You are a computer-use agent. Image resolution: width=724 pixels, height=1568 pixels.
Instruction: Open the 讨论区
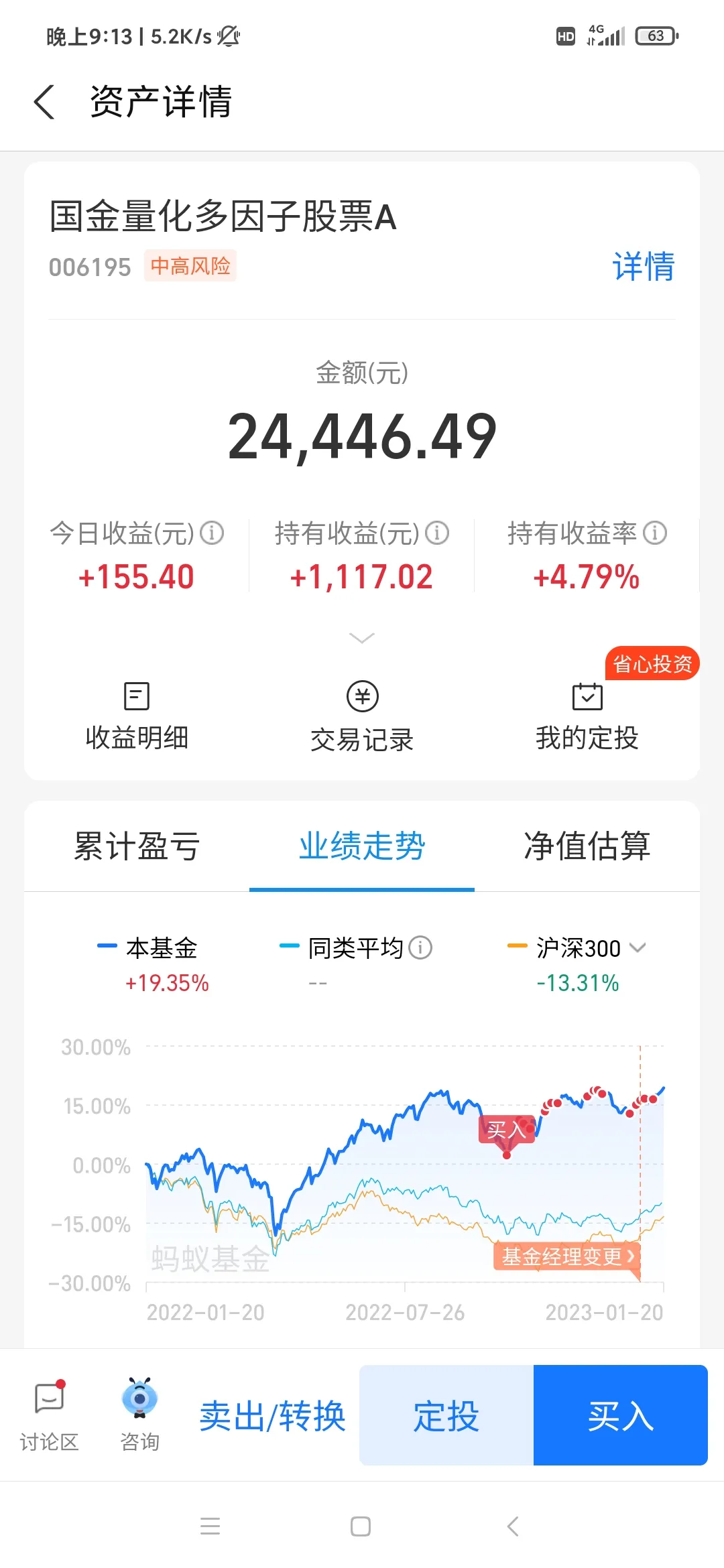(x=50, y=1415)
